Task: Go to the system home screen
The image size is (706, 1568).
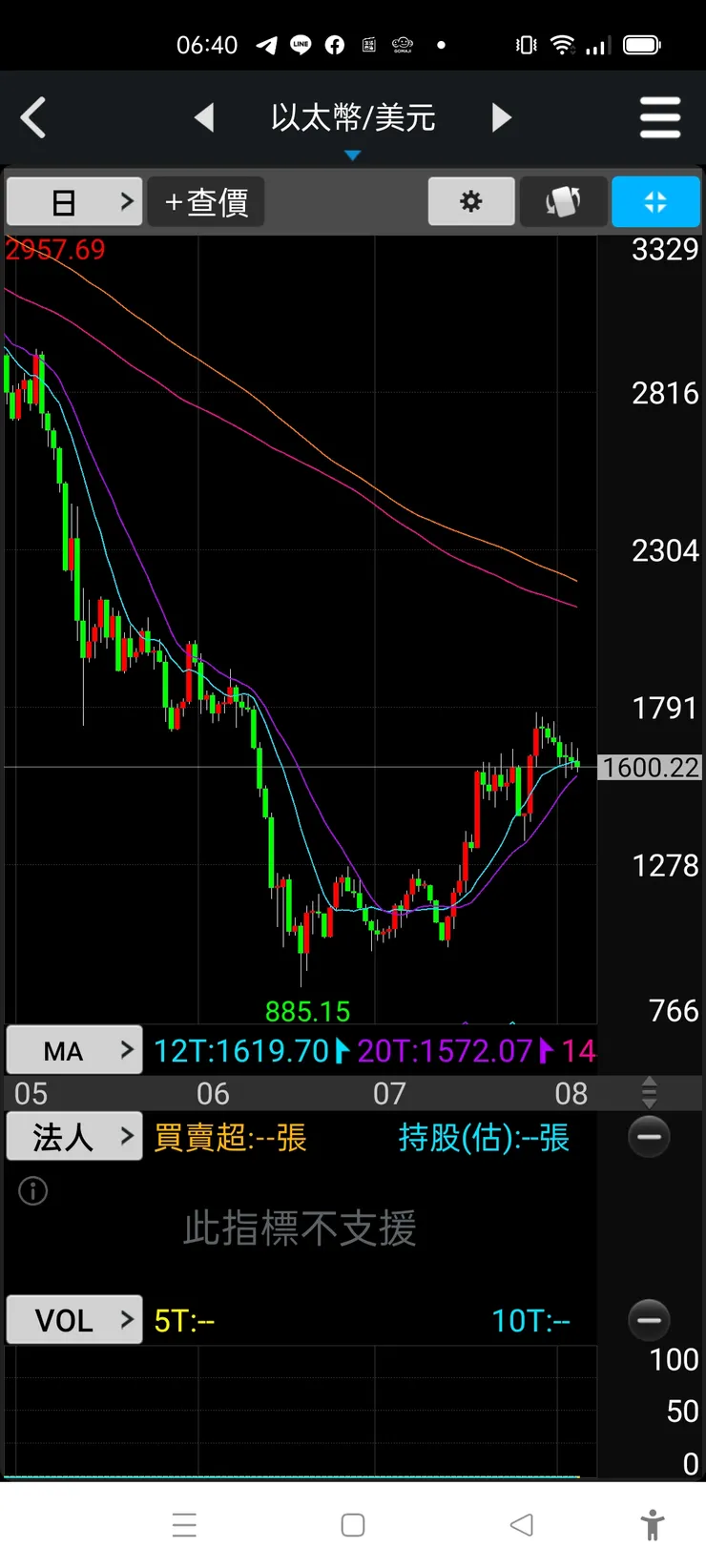Action: [353, 1525]
